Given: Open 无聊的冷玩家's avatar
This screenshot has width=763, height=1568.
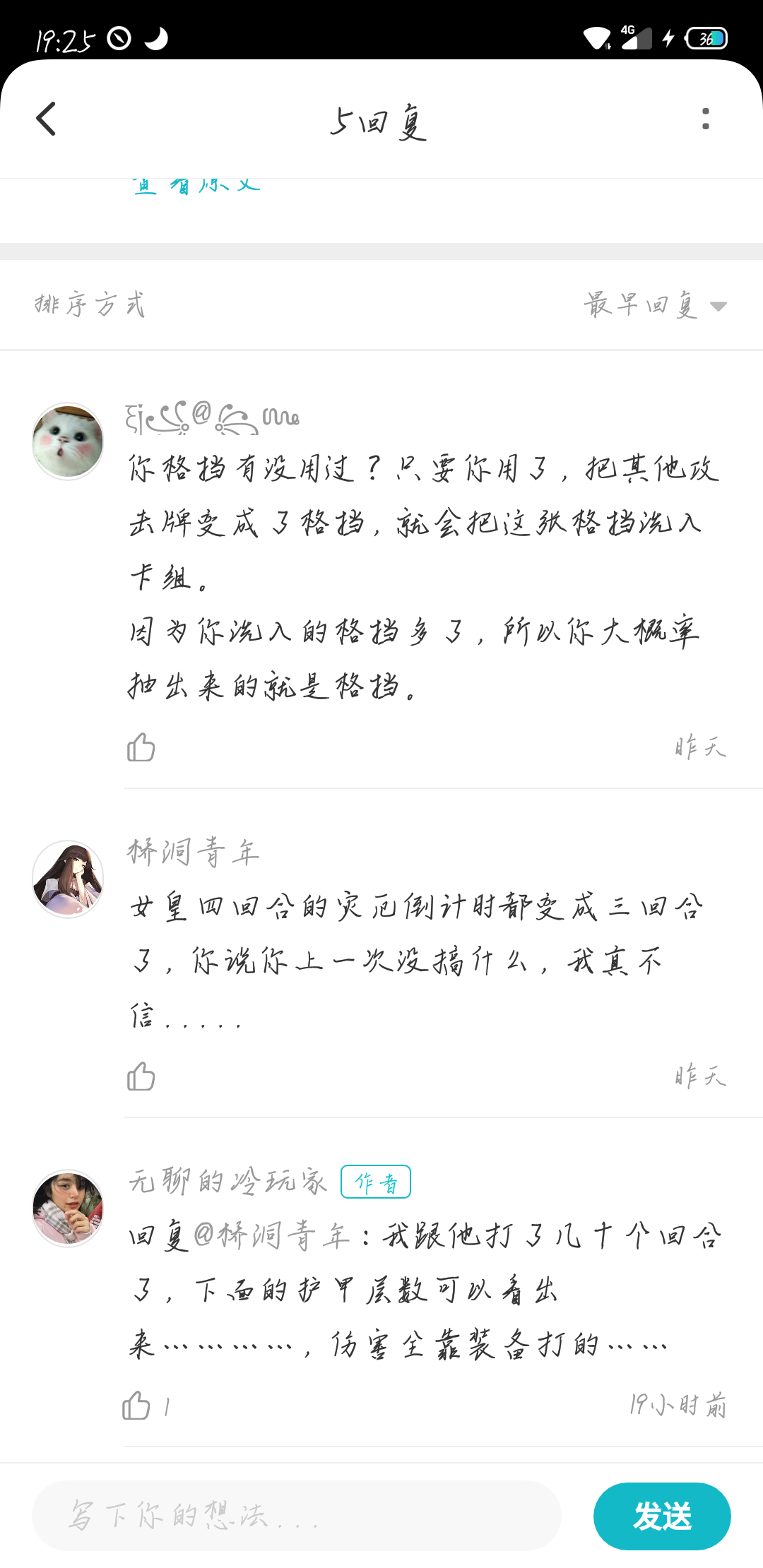Looking at the screenshot, I should (x=68, y=1208).
